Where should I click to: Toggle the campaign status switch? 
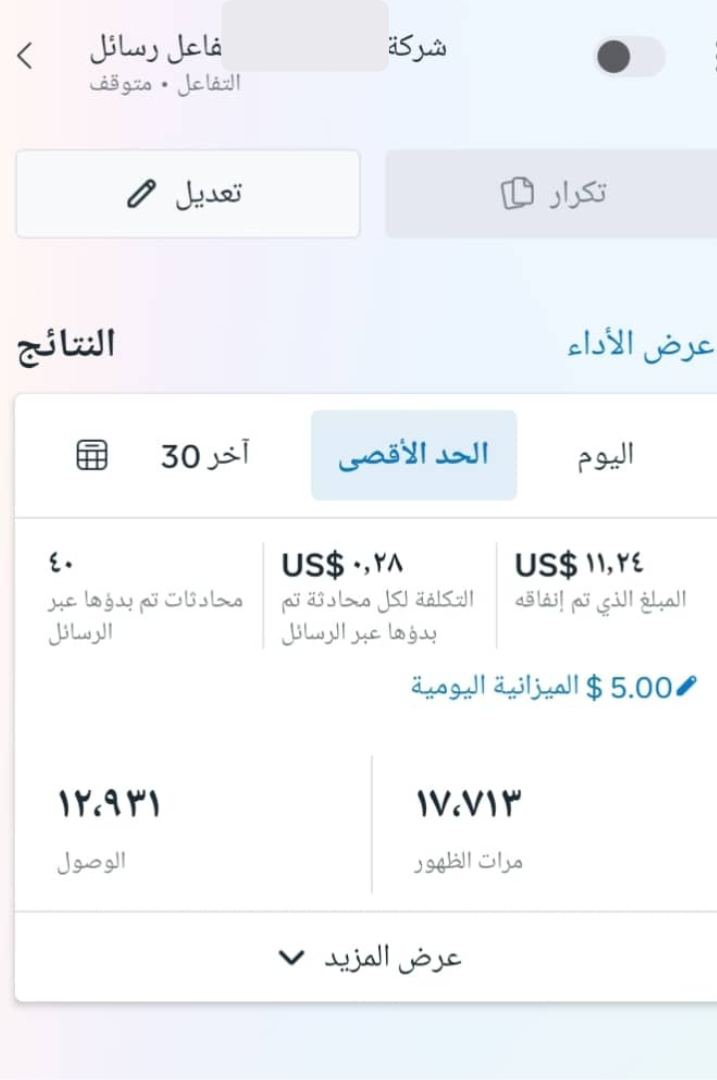click(x=630, y=57)
